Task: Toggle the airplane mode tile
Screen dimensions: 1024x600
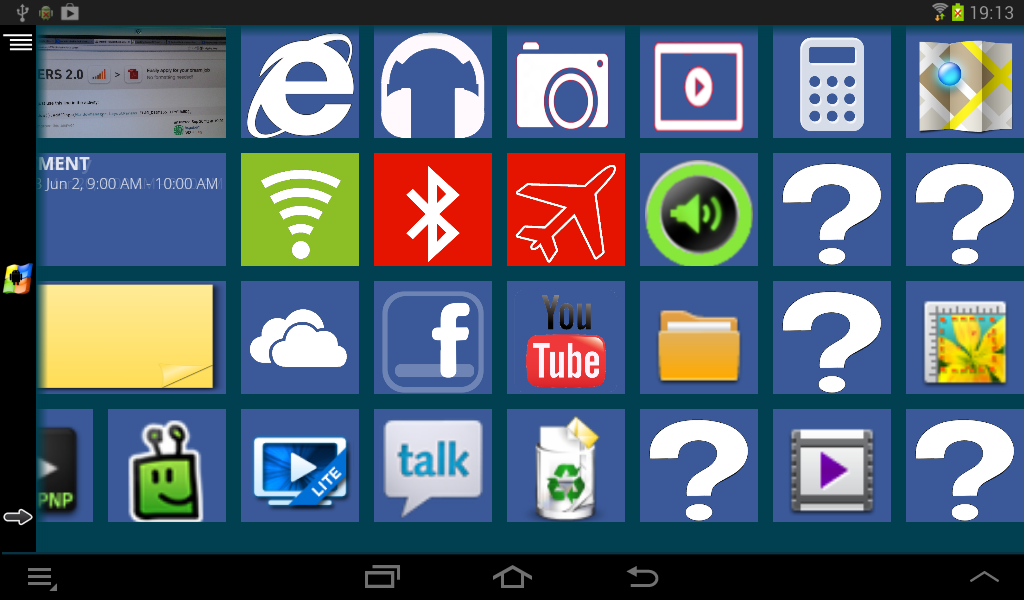Action: tap(566, 210)
